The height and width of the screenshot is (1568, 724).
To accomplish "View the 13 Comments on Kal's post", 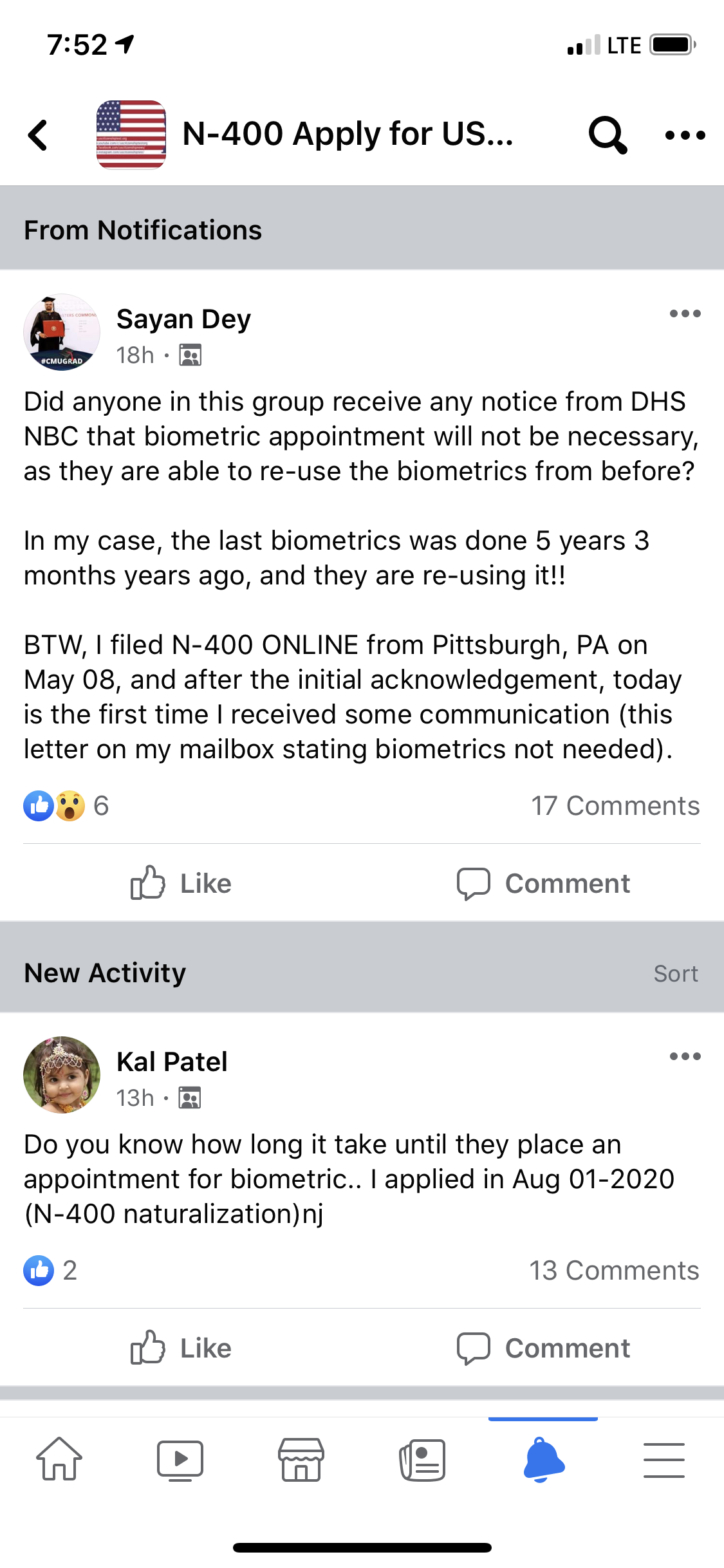I will 614,1271.
